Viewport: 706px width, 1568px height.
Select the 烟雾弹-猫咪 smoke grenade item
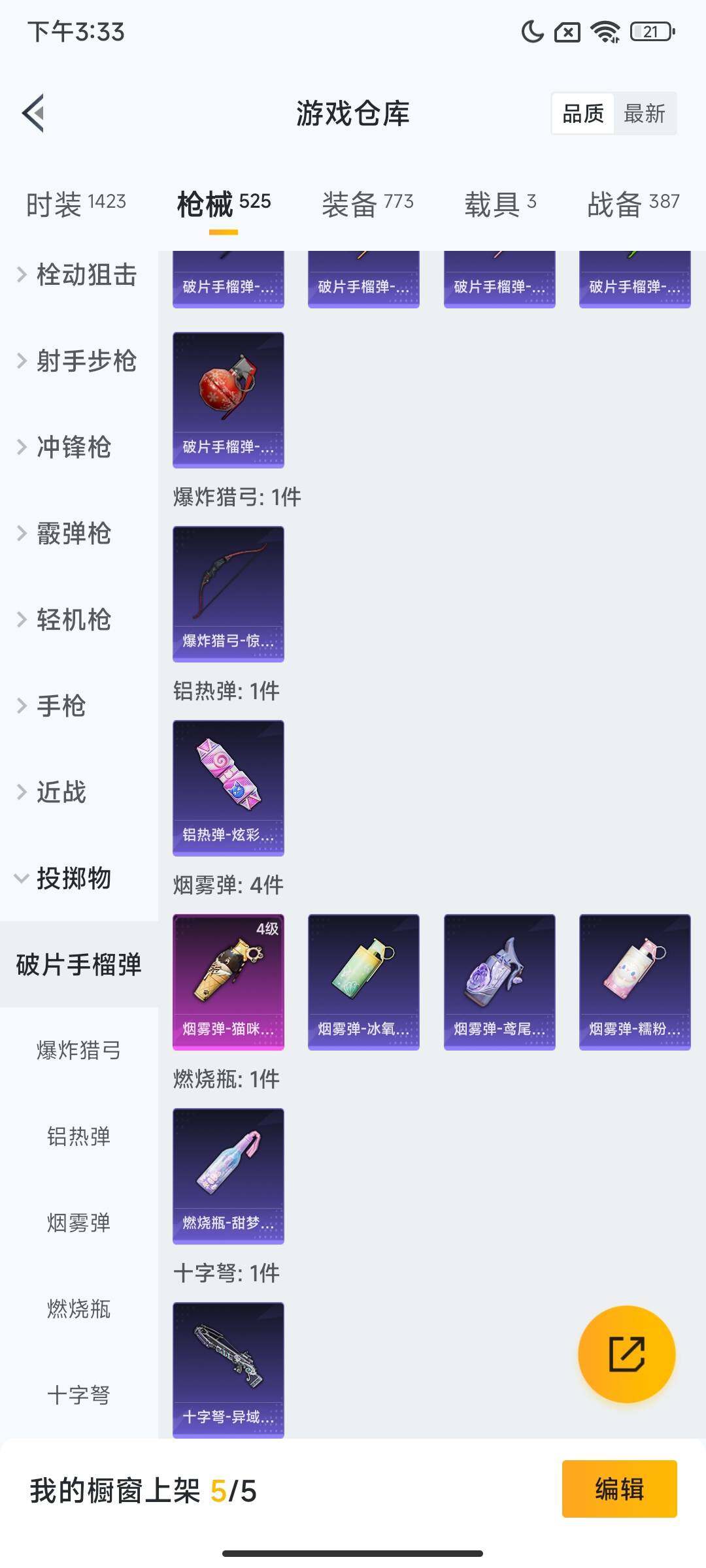coord(228,980)
